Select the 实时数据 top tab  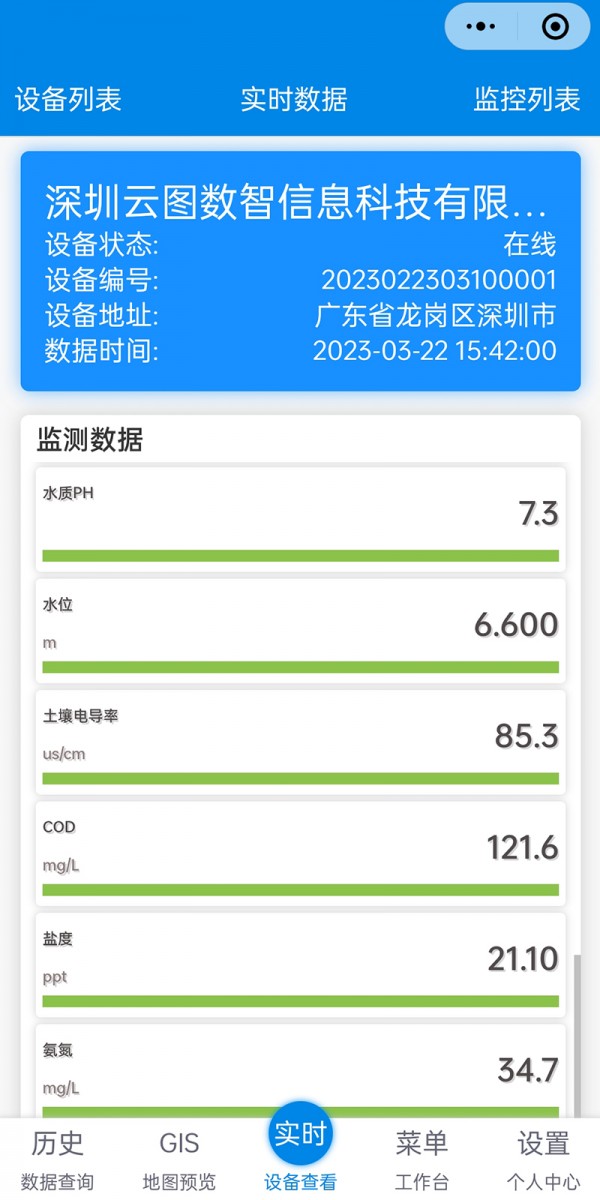coord(294,99)
